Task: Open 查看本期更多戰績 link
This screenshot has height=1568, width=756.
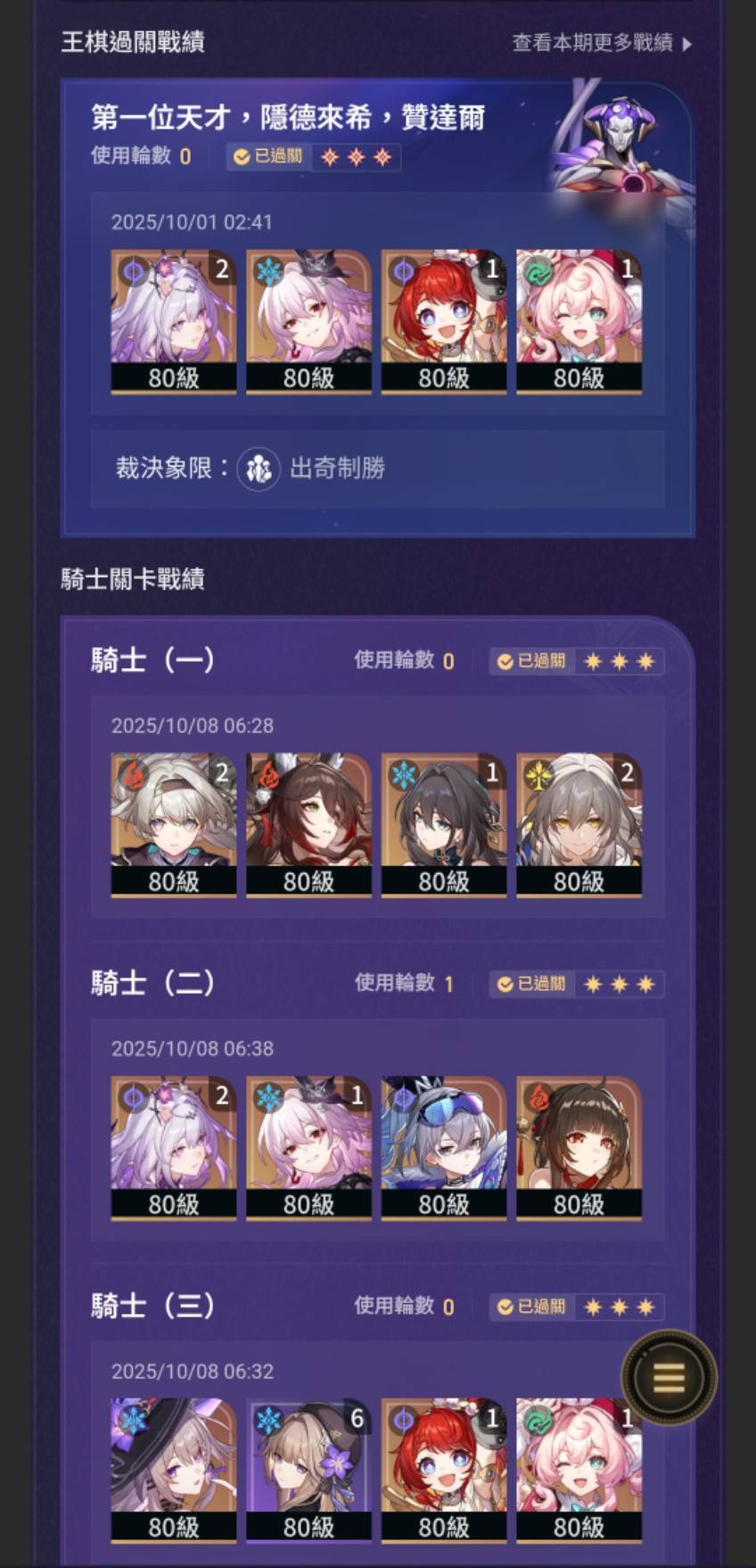Action: [602, 43]
